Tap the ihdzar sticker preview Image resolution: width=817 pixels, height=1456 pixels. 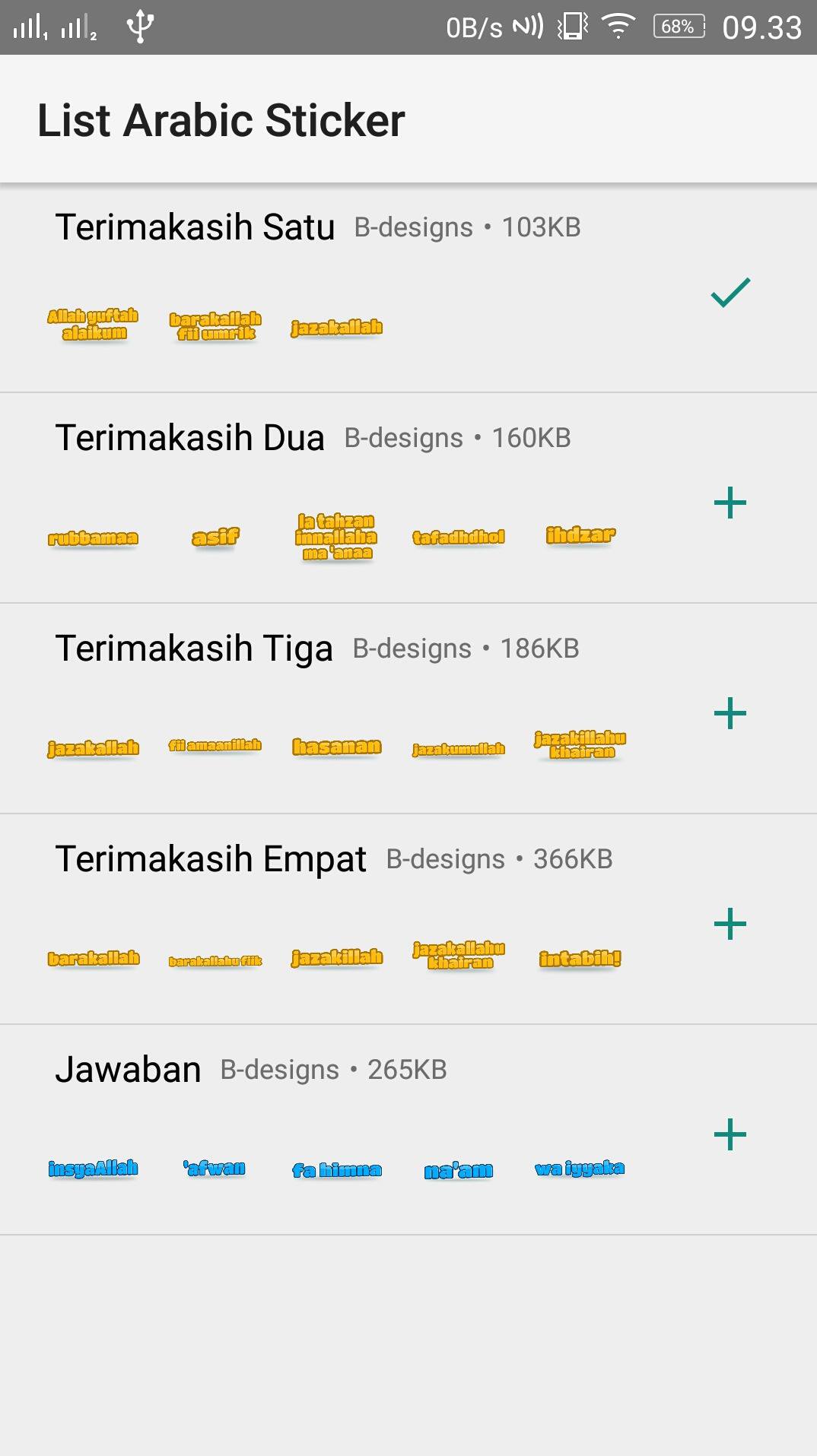(x=580, y=536)
